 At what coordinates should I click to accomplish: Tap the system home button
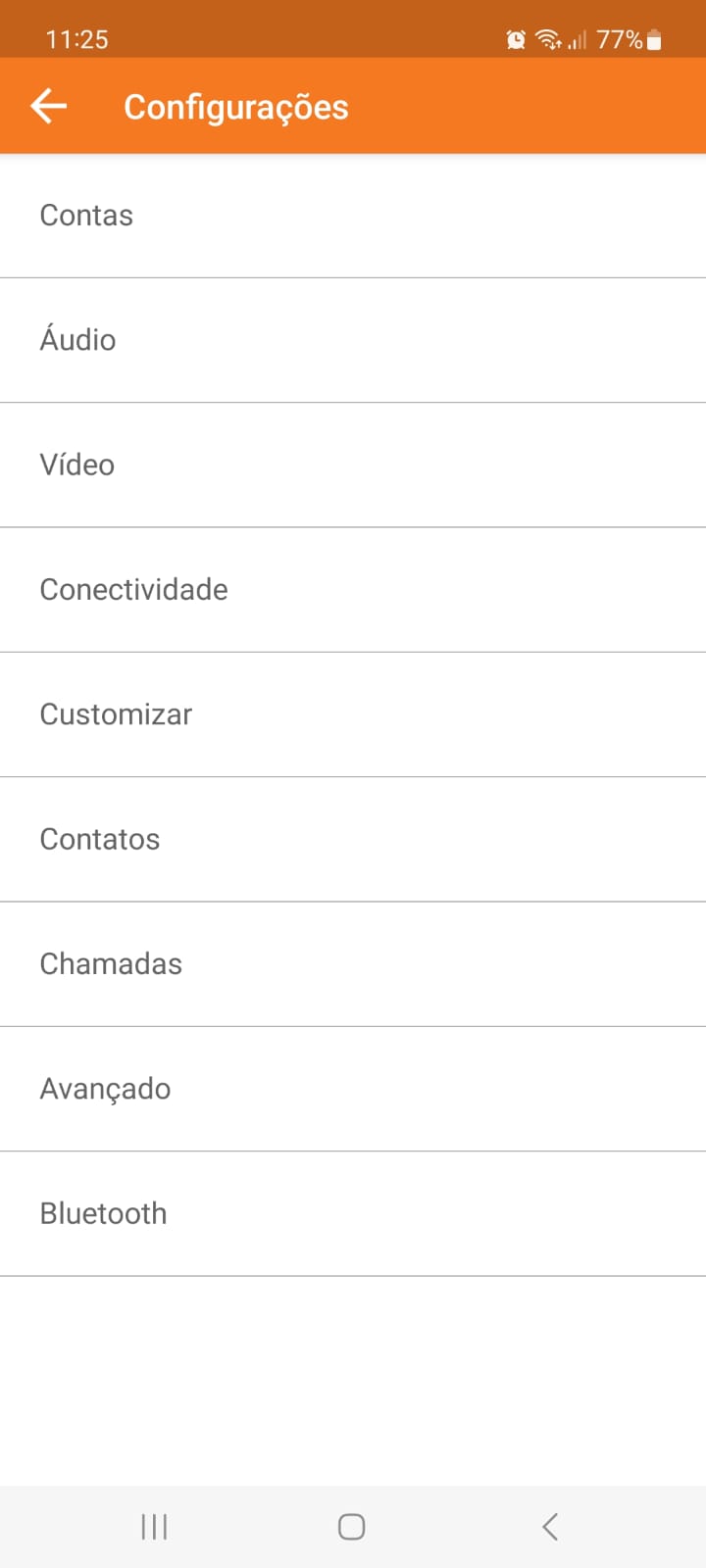[x=352, y=1527]
